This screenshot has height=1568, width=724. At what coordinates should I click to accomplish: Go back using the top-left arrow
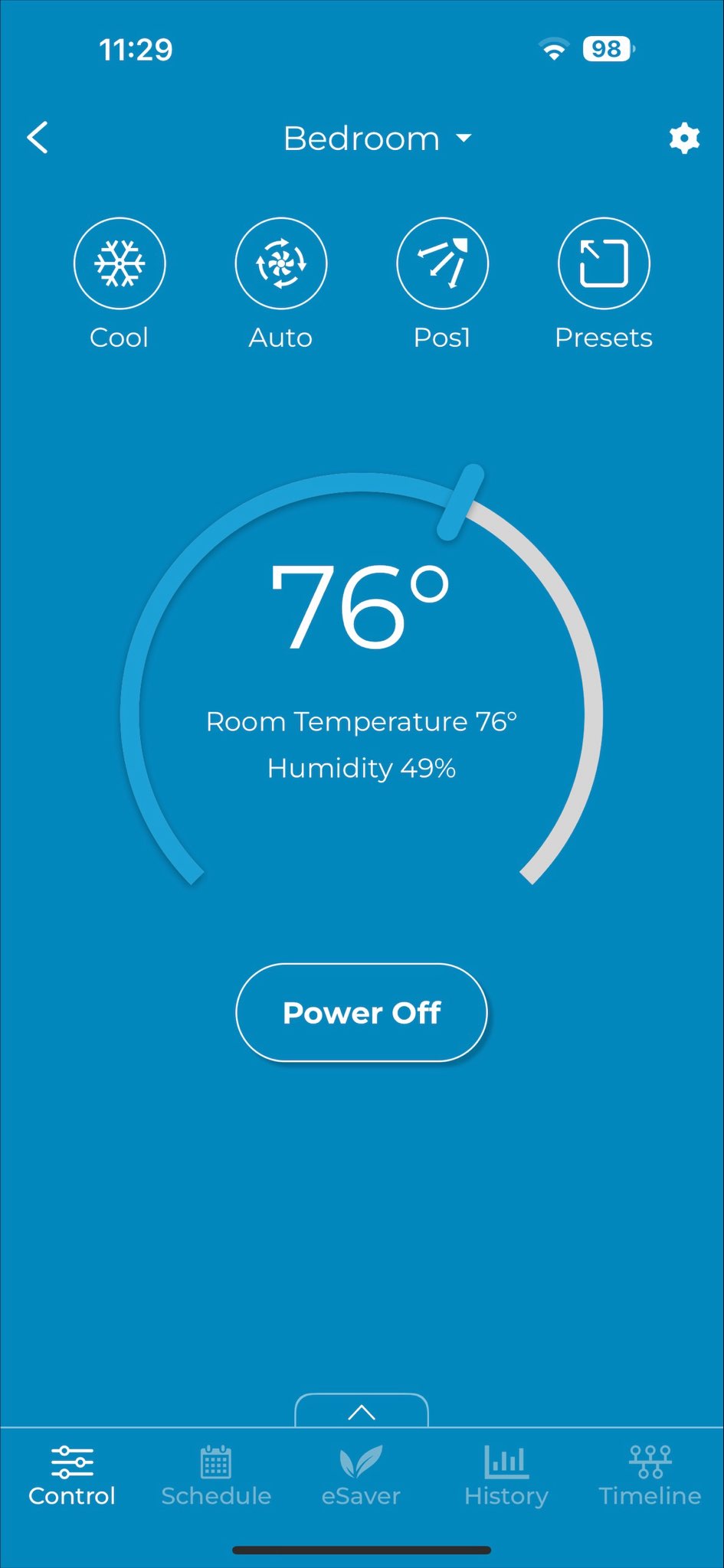[38, 138]
